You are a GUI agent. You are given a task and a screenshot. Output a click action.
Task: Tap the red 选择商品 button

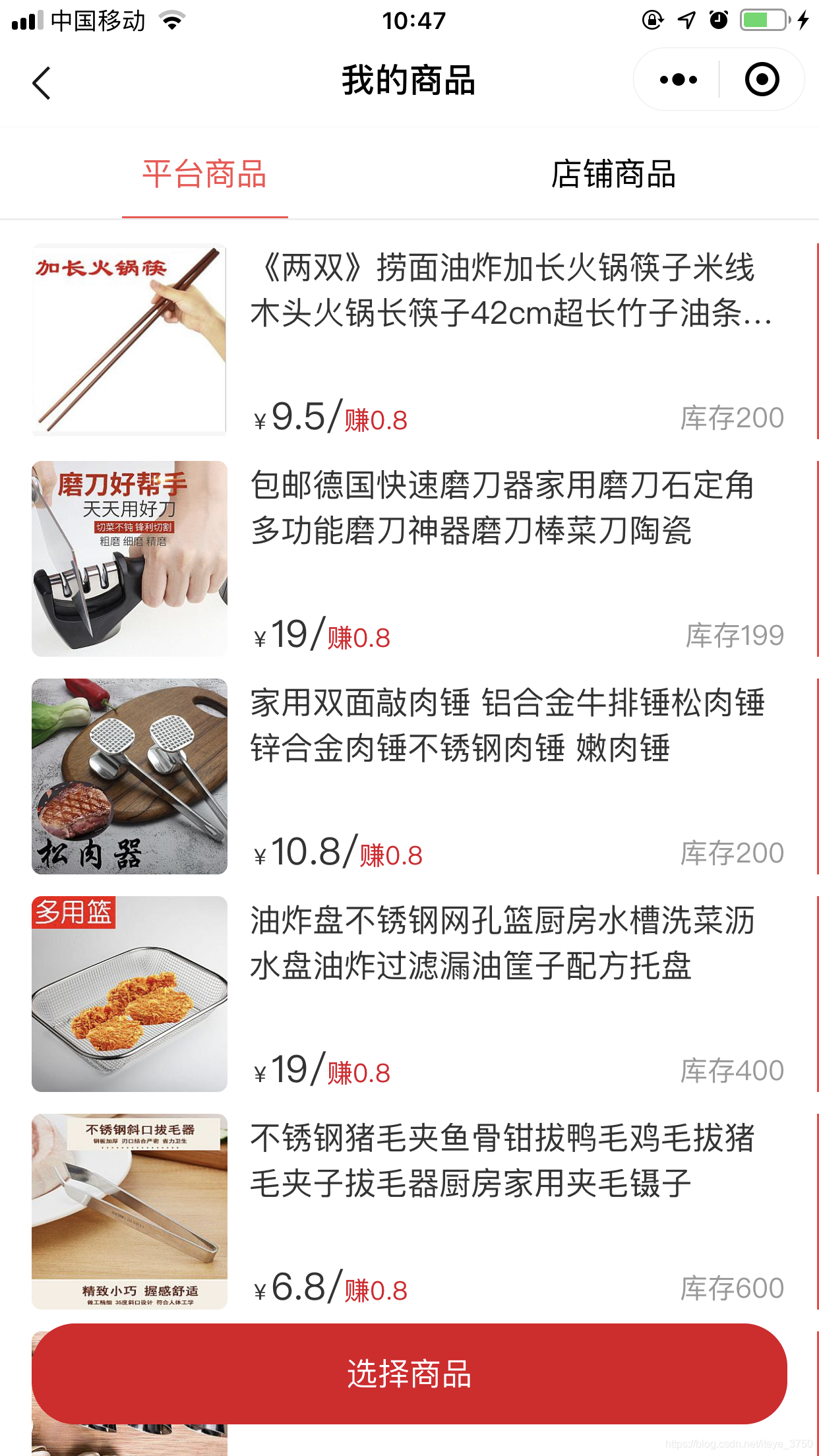click(x=409, y=1374)
